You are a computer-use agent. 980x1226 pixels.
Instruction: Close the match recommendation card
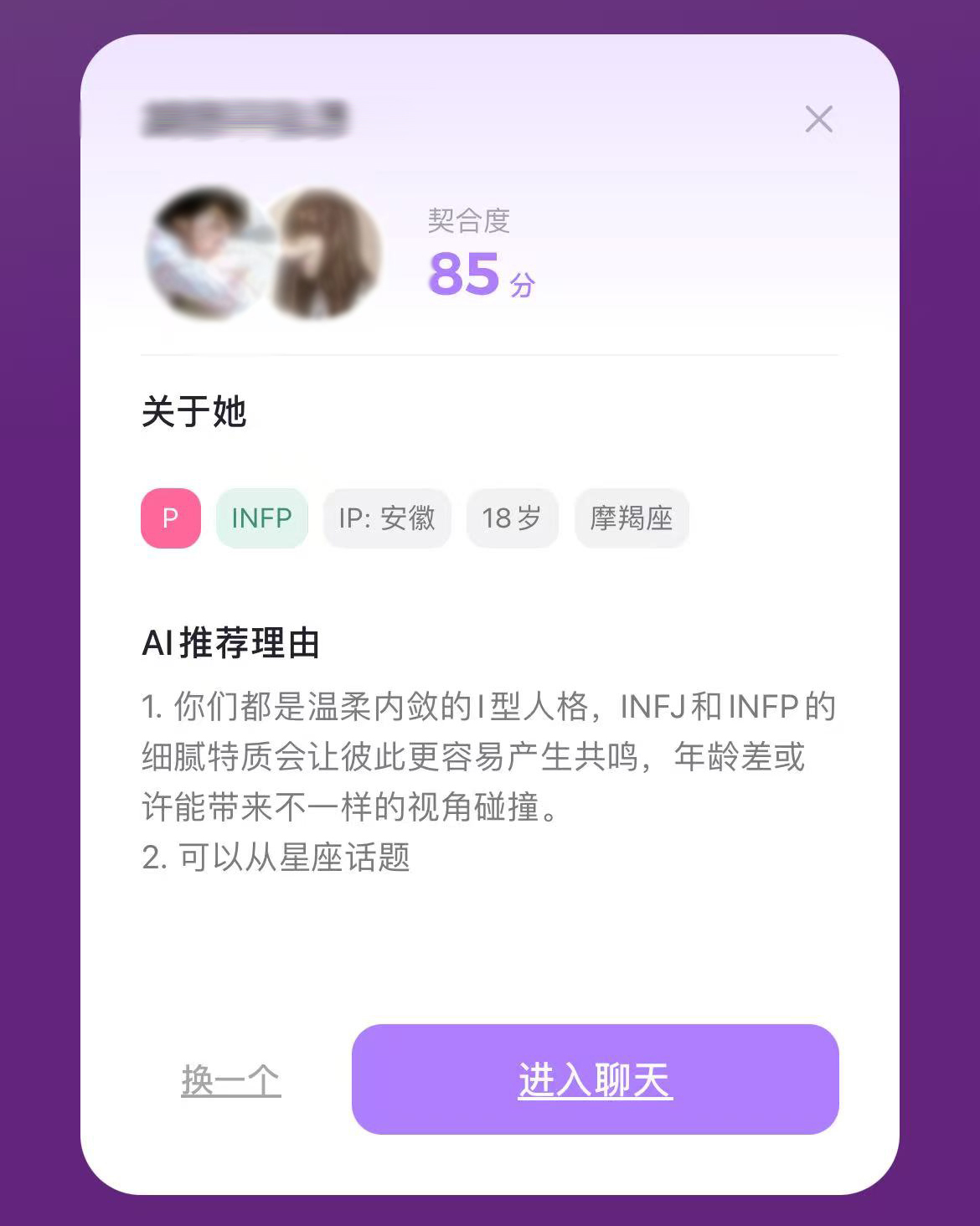click(x=818, y=119)
